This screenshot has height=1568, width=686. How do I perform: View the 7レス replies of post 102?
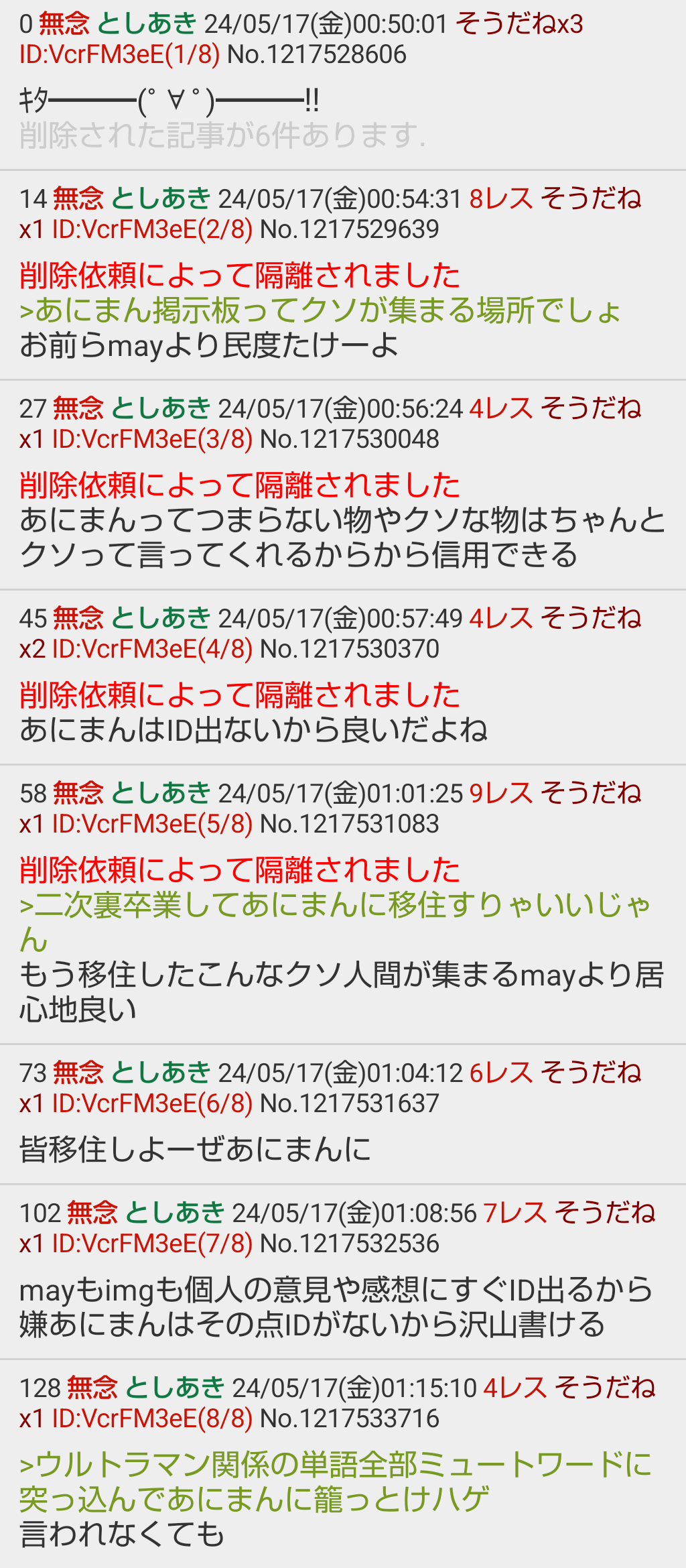tap(515, 1213)
